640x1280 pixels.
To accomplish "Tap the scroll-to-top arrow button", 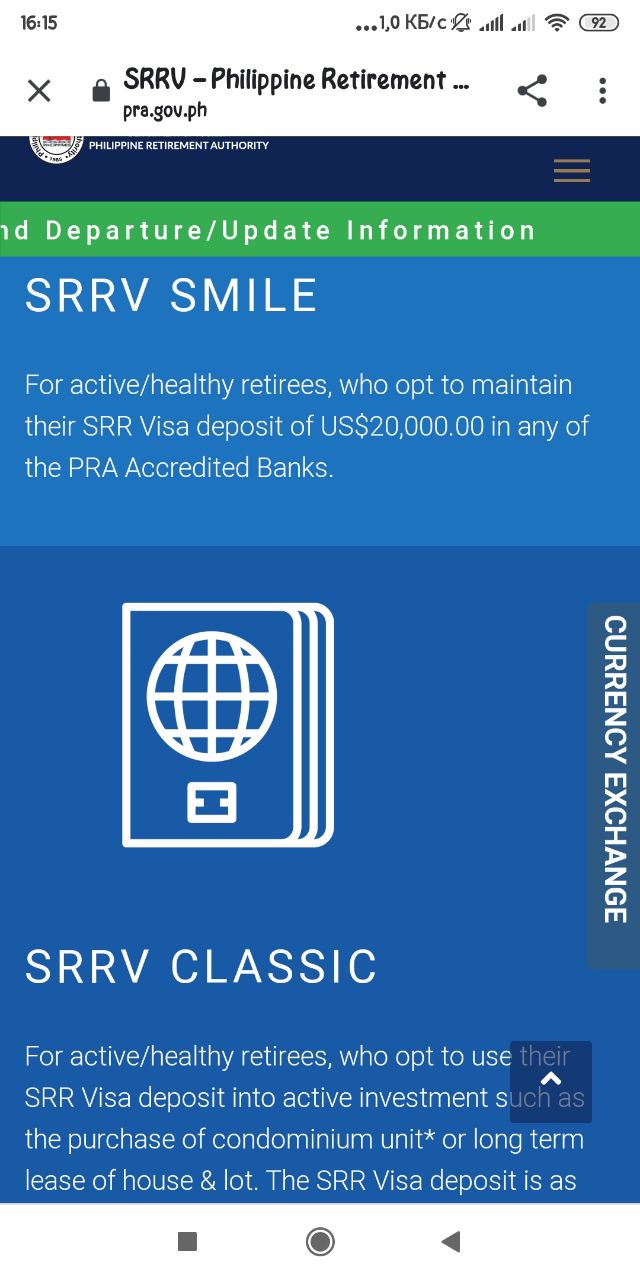I will click(x=550, y=1081).
